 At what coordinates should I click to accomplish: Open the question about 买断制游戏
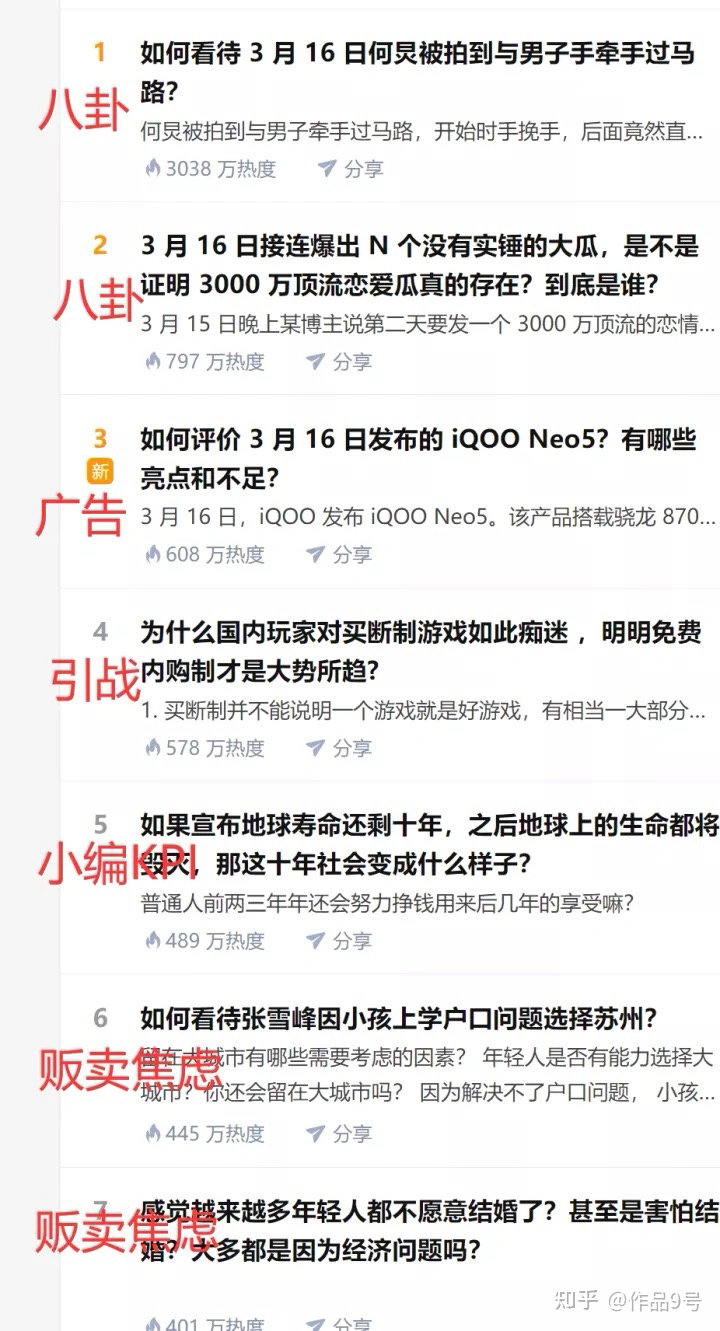click(x=421, y=651)
